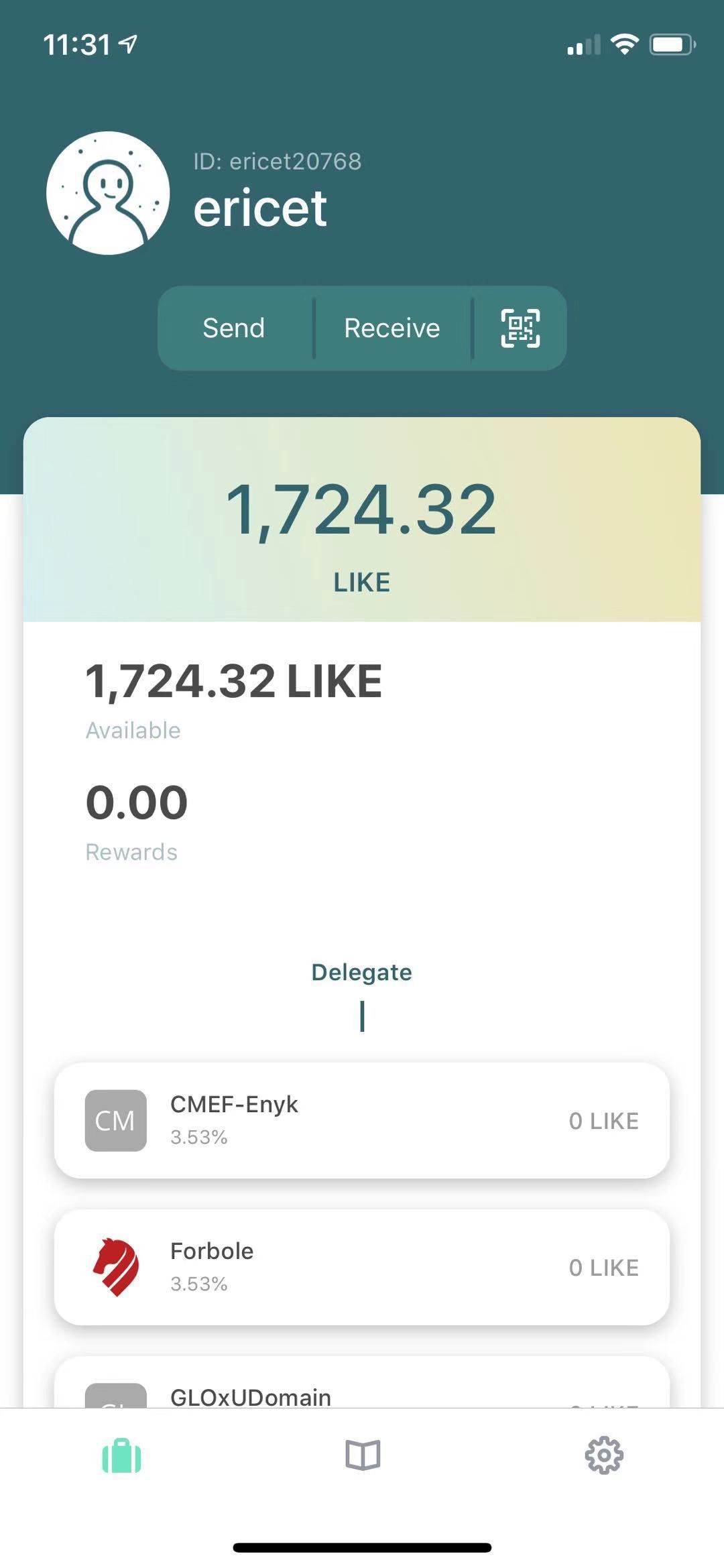Tap Receive to get LIKE tokens

pyautogui.click(x=392, y=328)
